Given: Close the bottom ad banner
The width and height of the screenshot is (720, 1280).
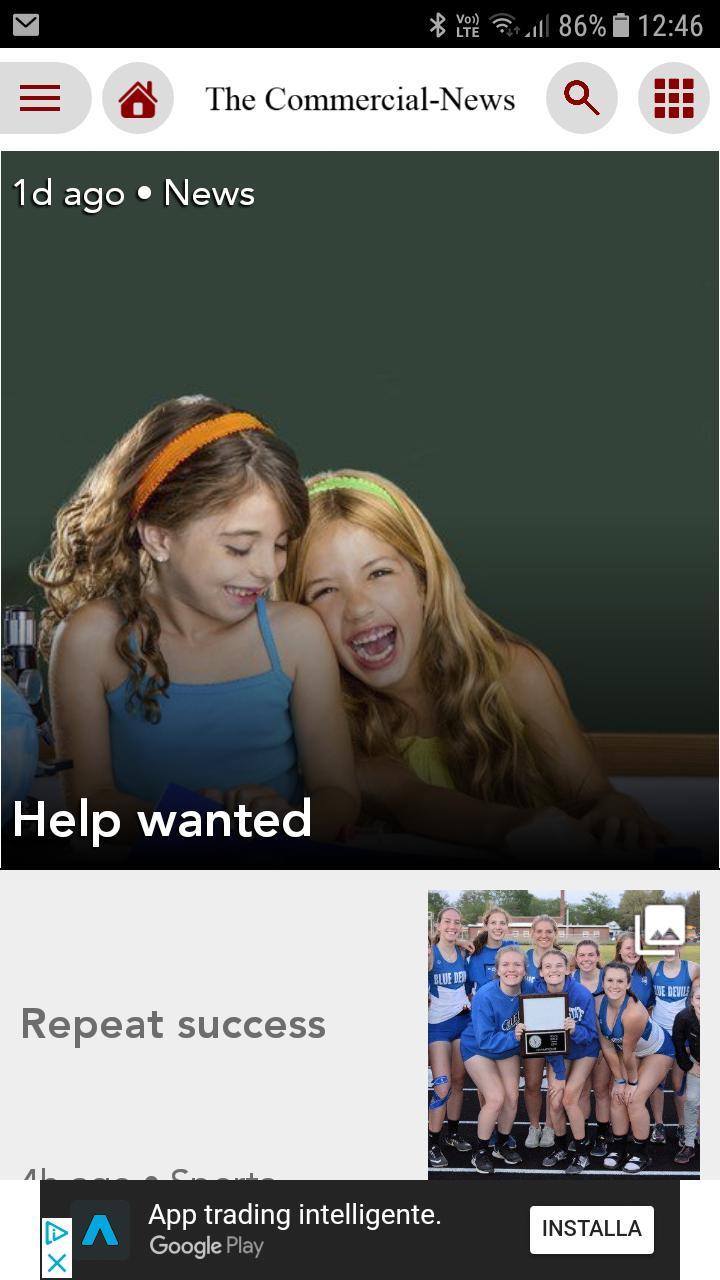Looking at the screenshot, I should 57,1263.
